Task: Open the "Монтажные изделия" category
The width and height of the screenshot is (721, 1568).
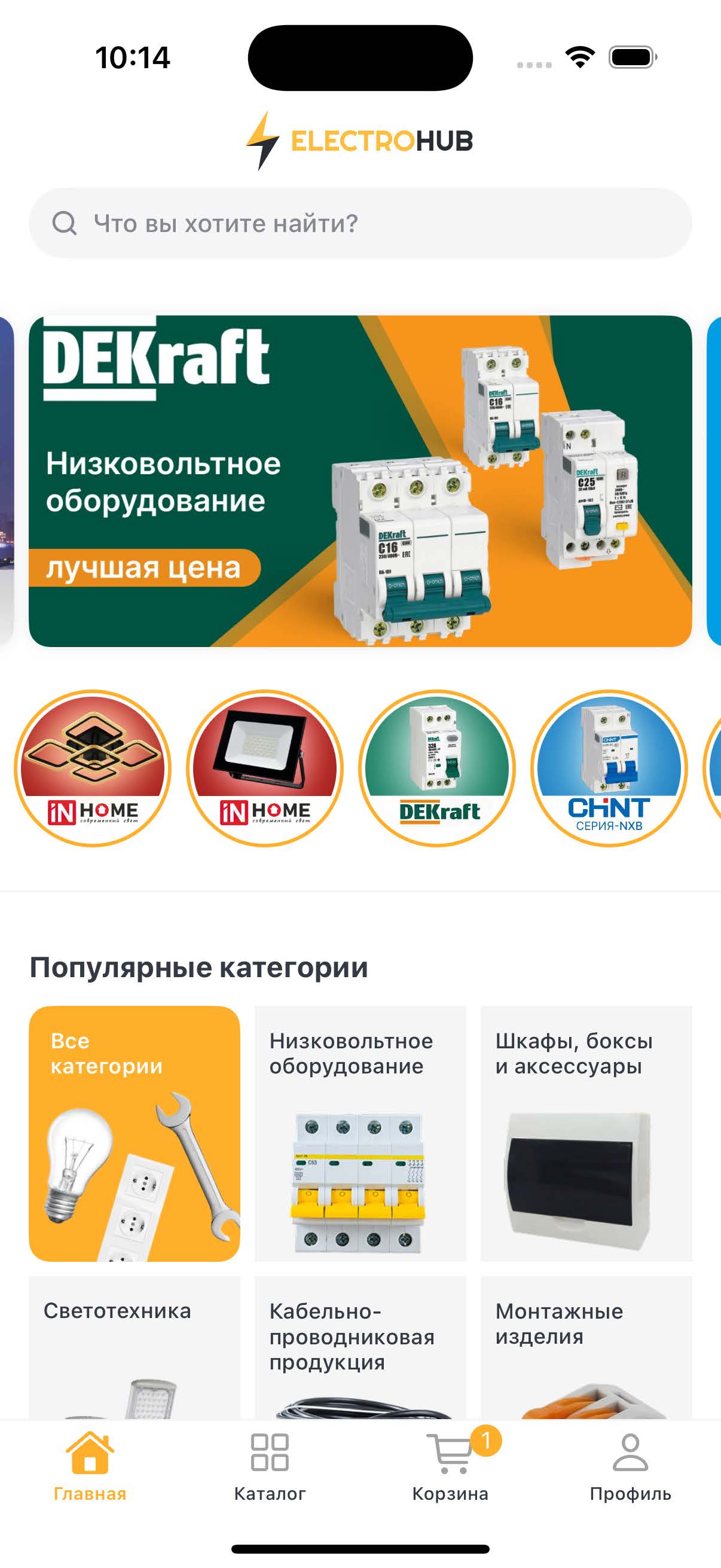Action: point(586,1349)
